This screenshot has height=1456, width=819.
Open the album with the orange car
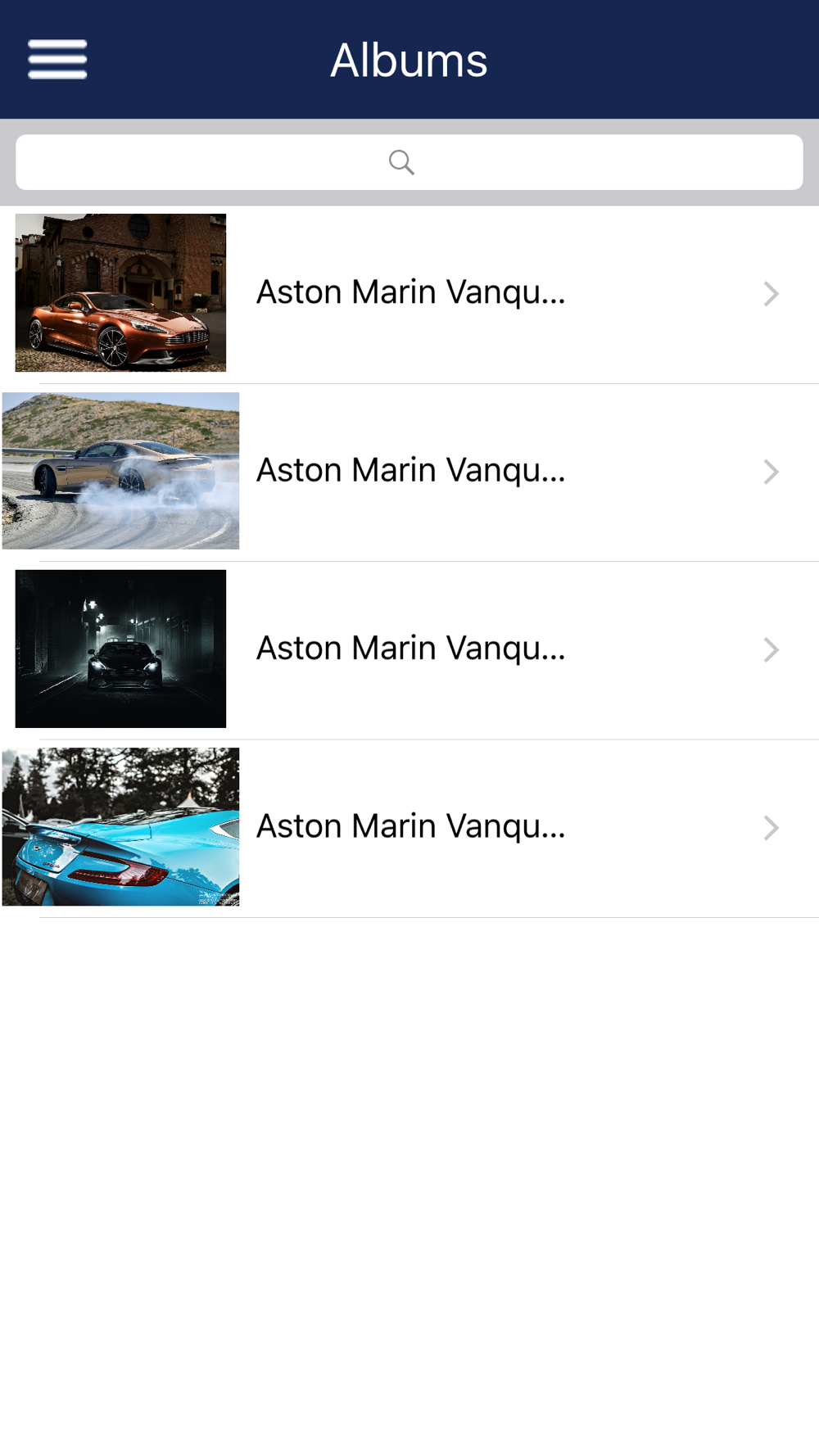(x=409, y=294)
